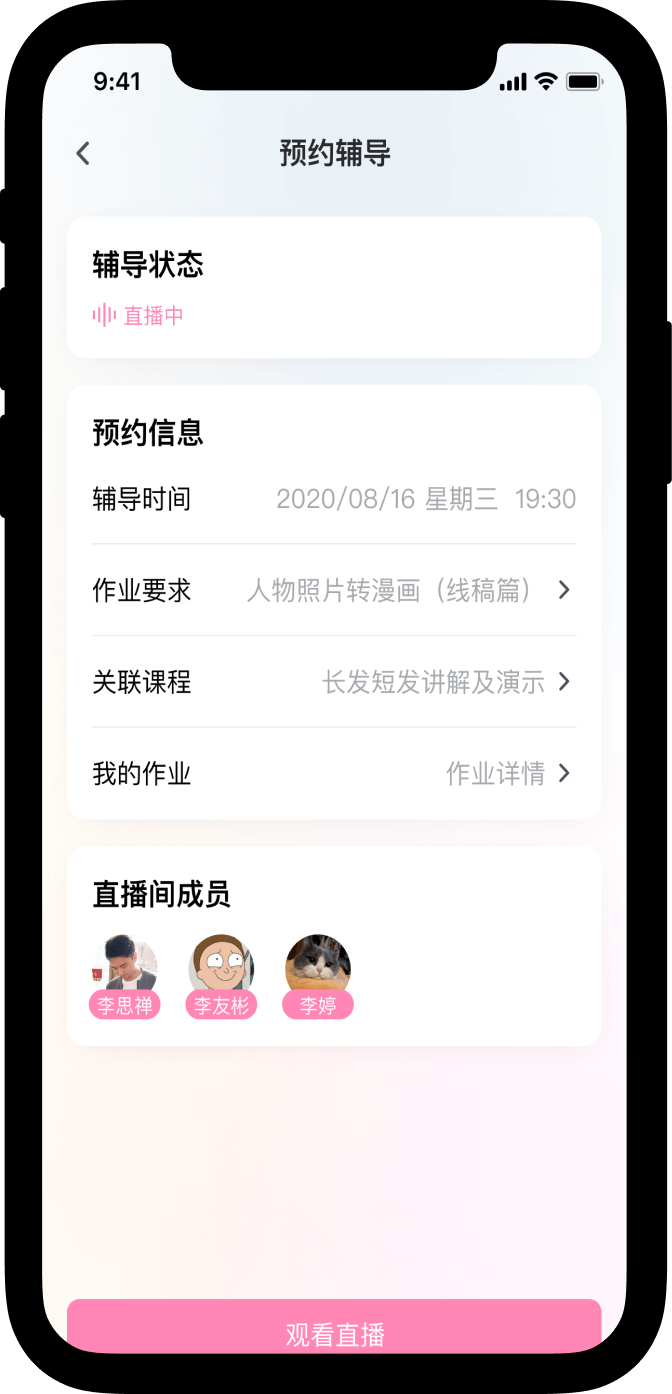The image size is (672, 1394).
Task: Open the 关联课程 row
Action: coord(334,682)
